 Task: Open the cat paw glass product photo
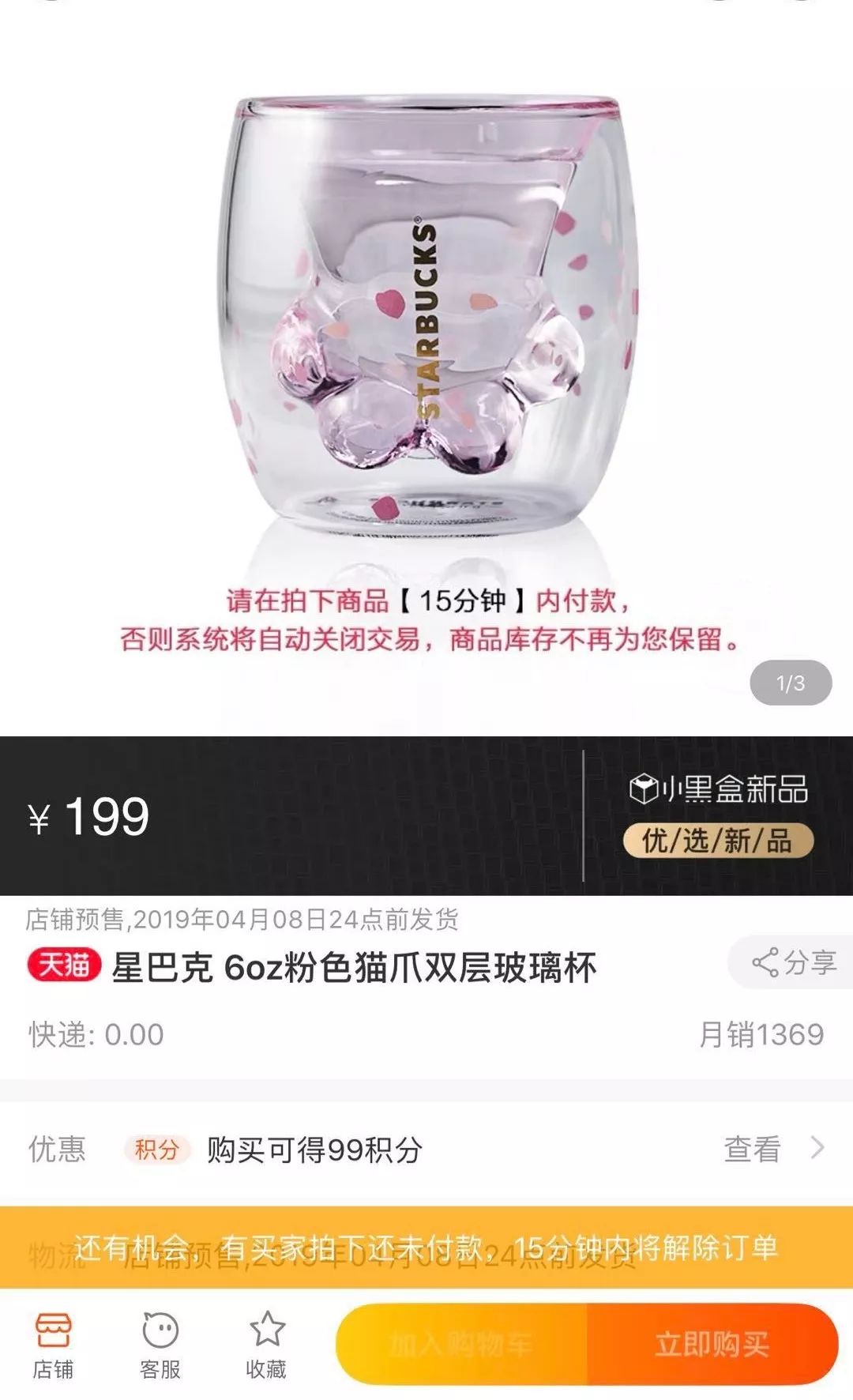(426, 316)
